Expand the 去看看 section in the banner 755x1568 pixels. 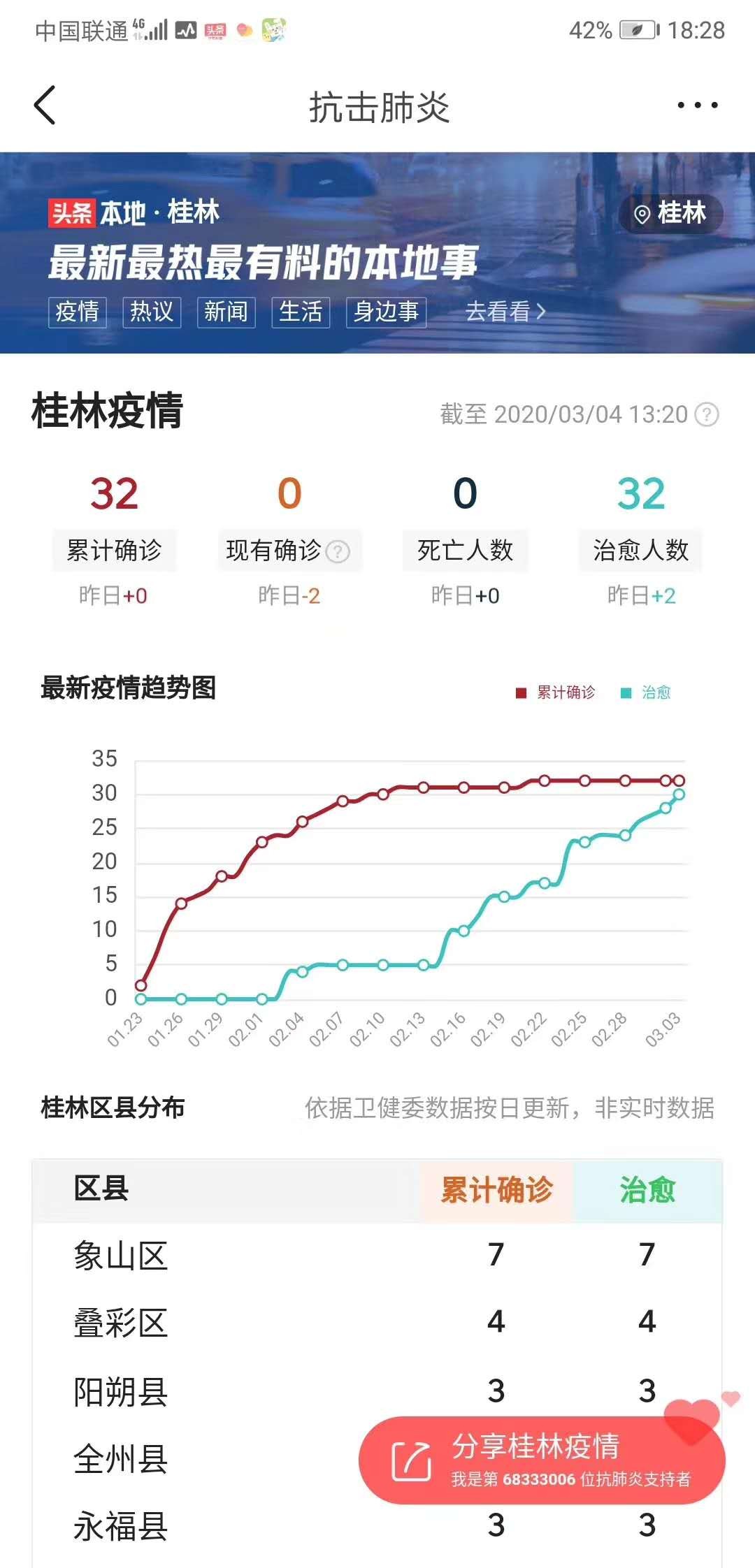(x=503, y=313)
